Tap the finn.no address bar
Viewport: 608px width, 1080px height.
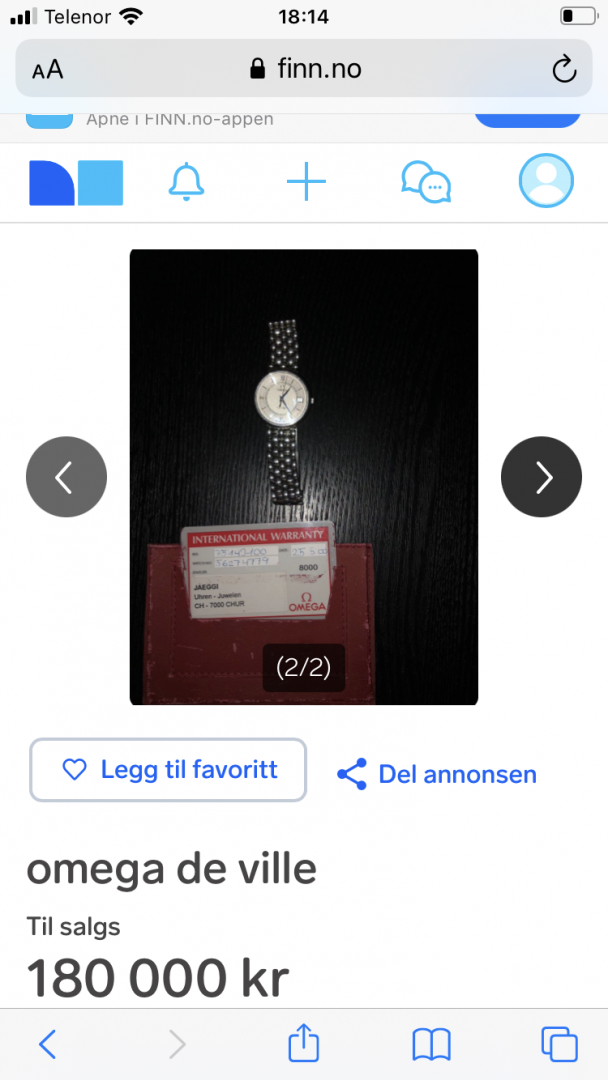[305, 69]
